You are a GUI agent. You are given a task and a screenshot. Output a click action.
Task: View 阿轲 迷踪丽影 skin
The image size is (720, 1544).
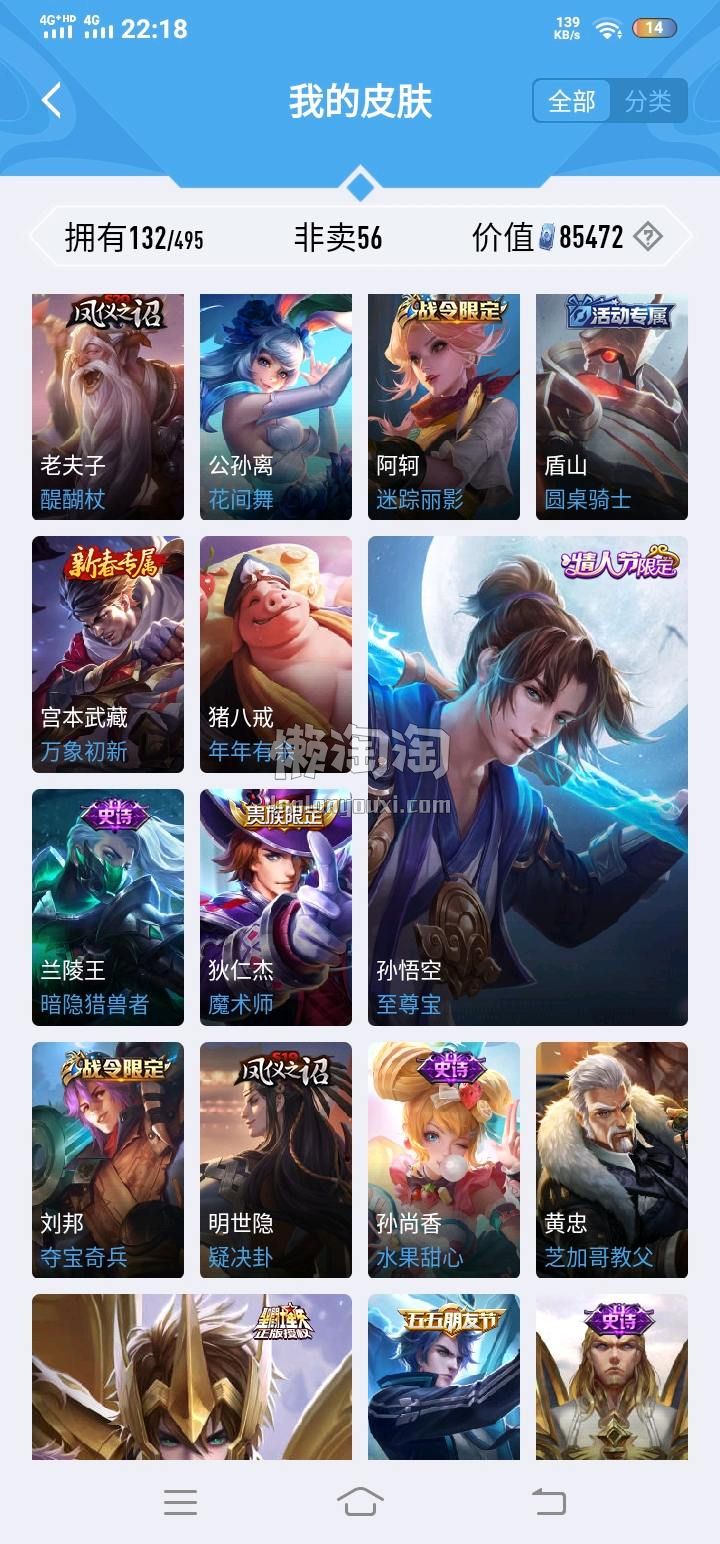(x=444, y=407)
